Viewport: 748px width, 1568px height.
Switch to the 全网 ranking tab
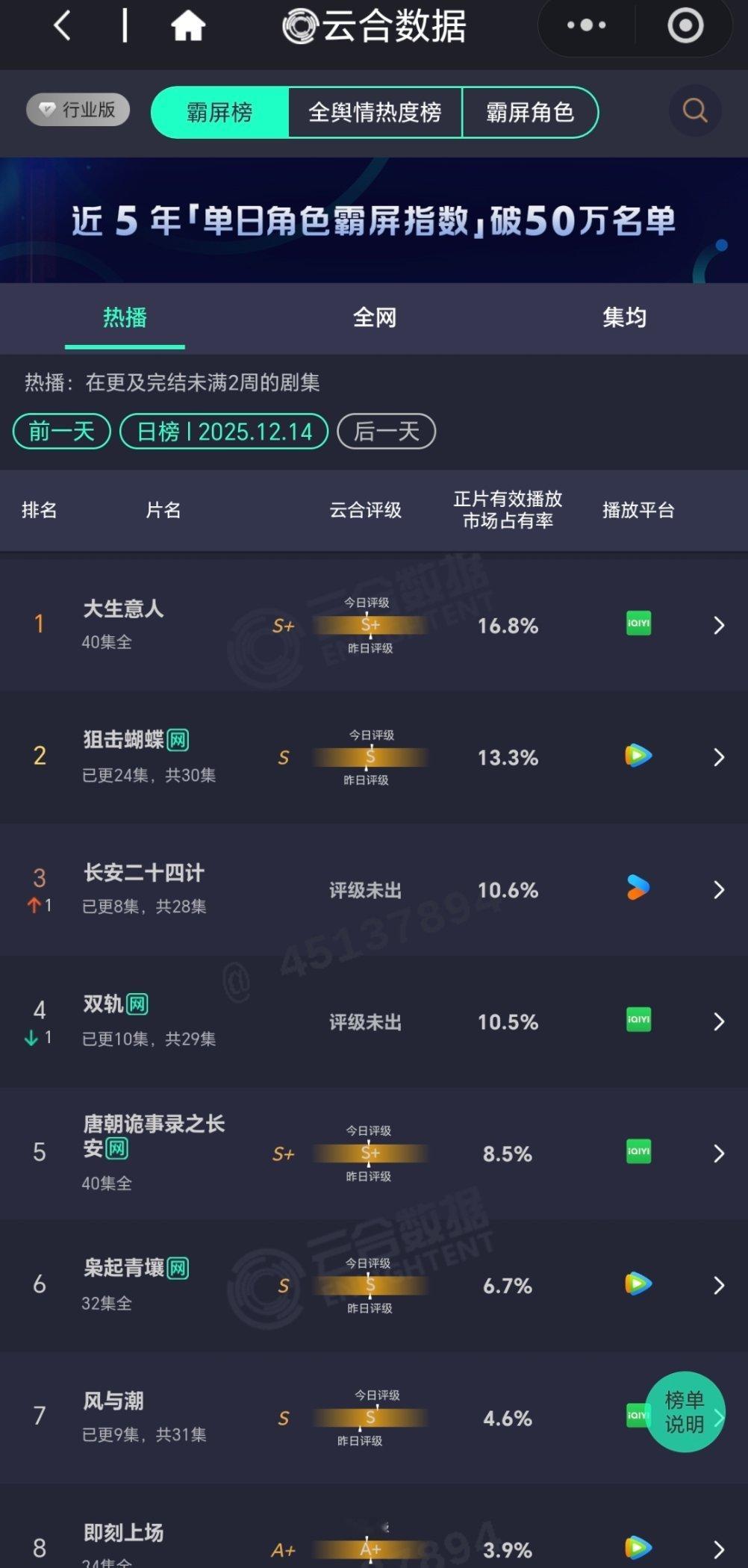pos(374,317)
